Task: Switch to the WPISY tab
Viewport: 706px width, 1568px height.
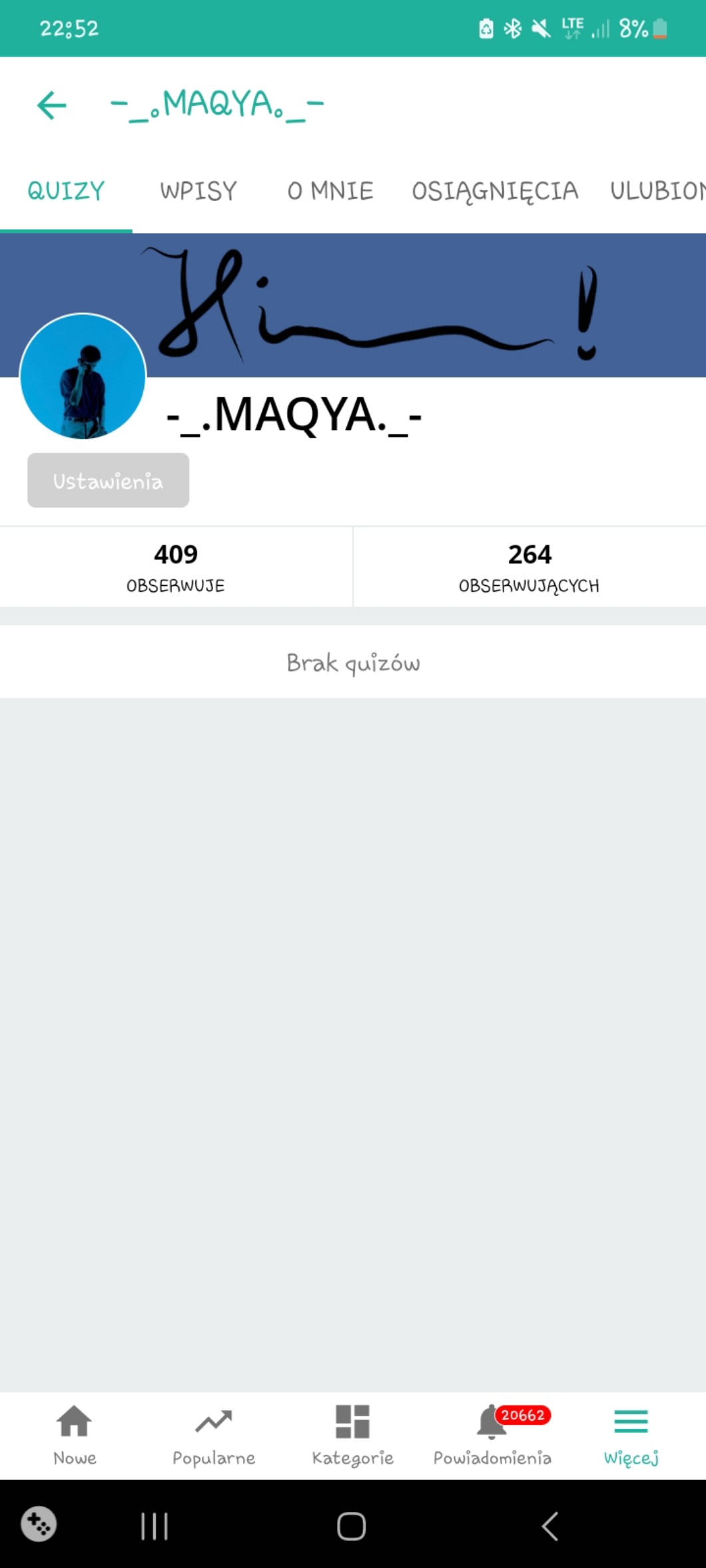Action: (x=198, y=191)
